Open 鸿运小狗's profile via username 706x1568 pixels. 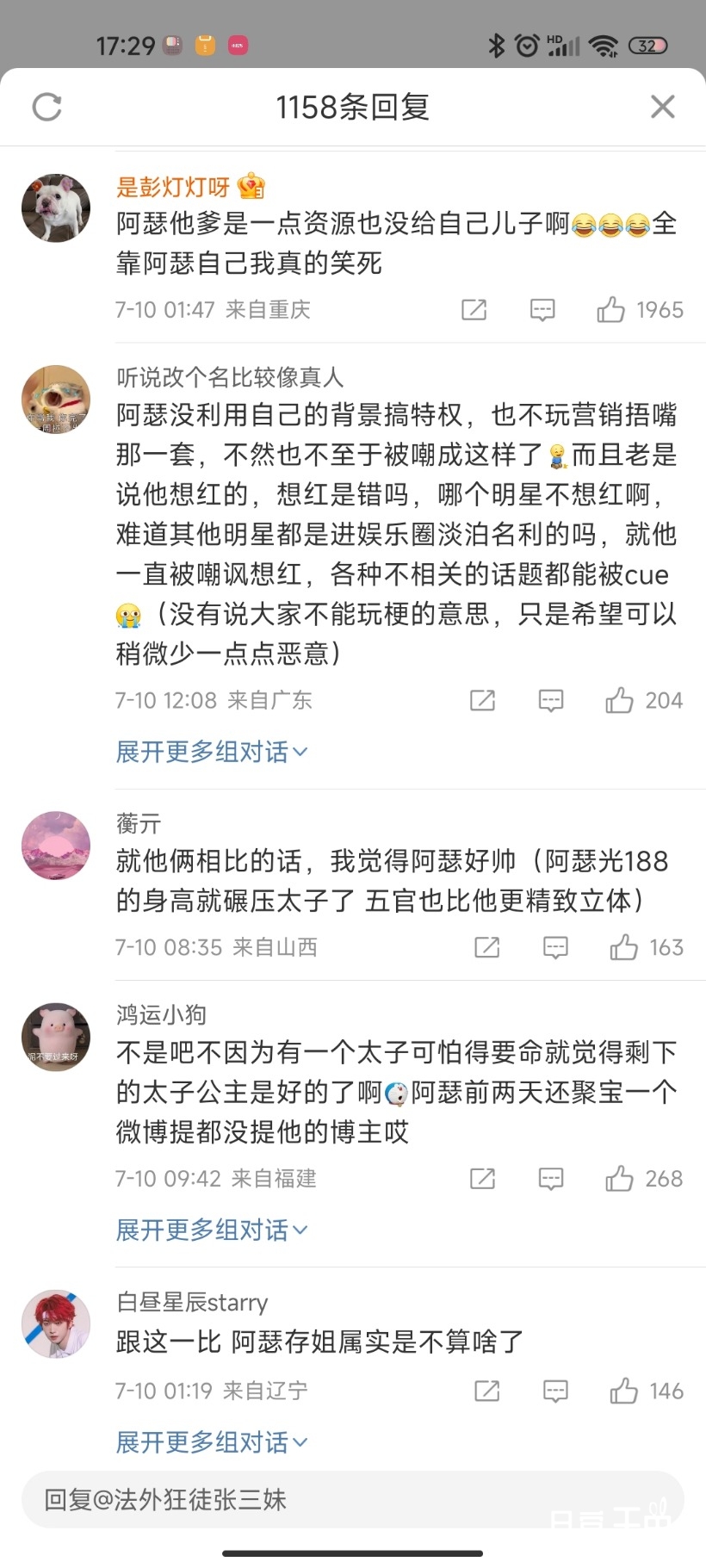click(160, 1014)
